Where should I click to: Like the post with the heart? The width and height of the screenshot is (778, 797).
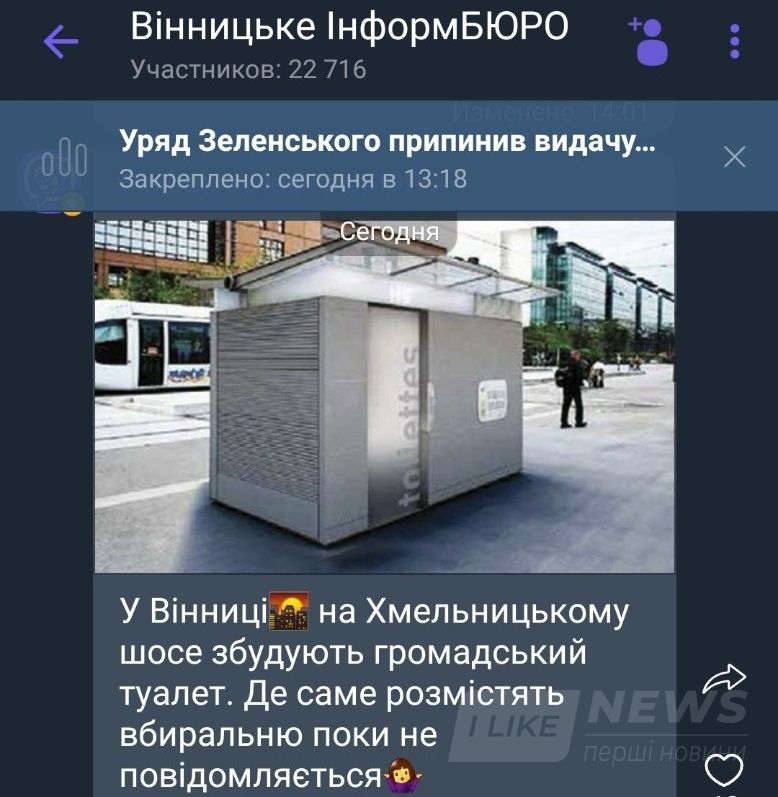click(724, 770)
